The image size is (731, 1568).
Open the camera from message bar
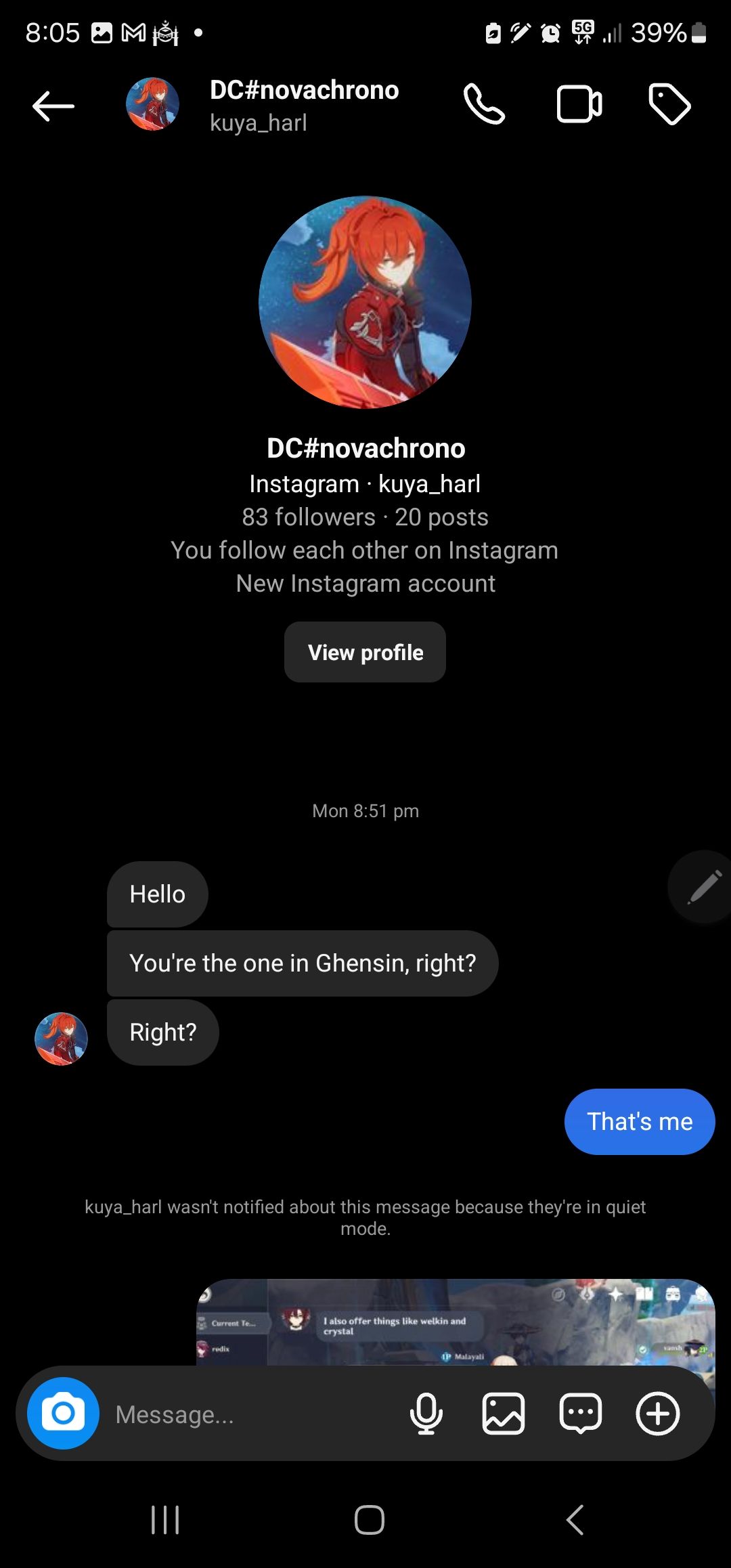(x=63, y=1413)
